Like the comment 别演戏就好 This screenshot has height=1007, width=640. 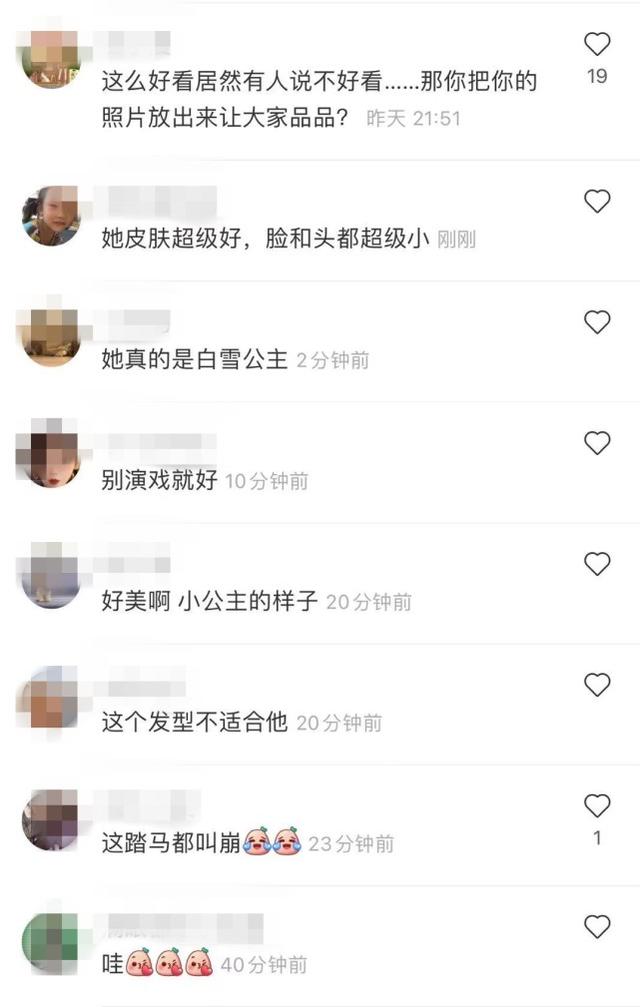pos(597,443)
